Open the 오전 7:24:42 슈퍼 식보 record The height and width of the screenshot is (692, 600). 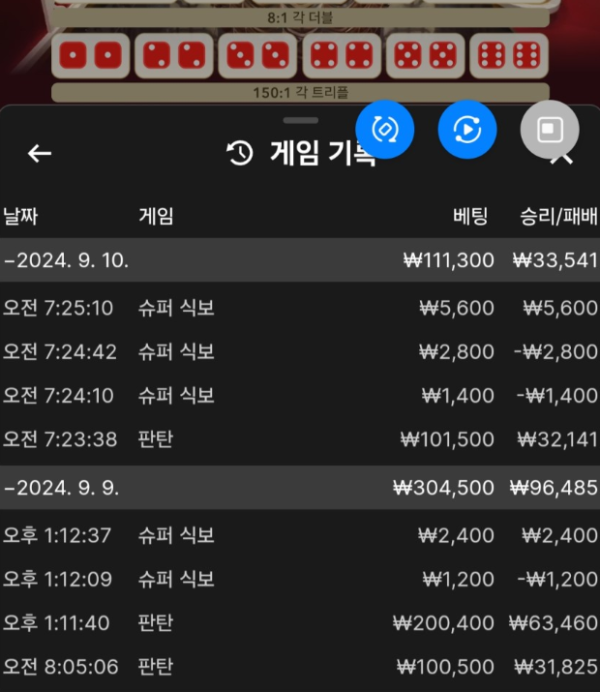click(300, 352)
